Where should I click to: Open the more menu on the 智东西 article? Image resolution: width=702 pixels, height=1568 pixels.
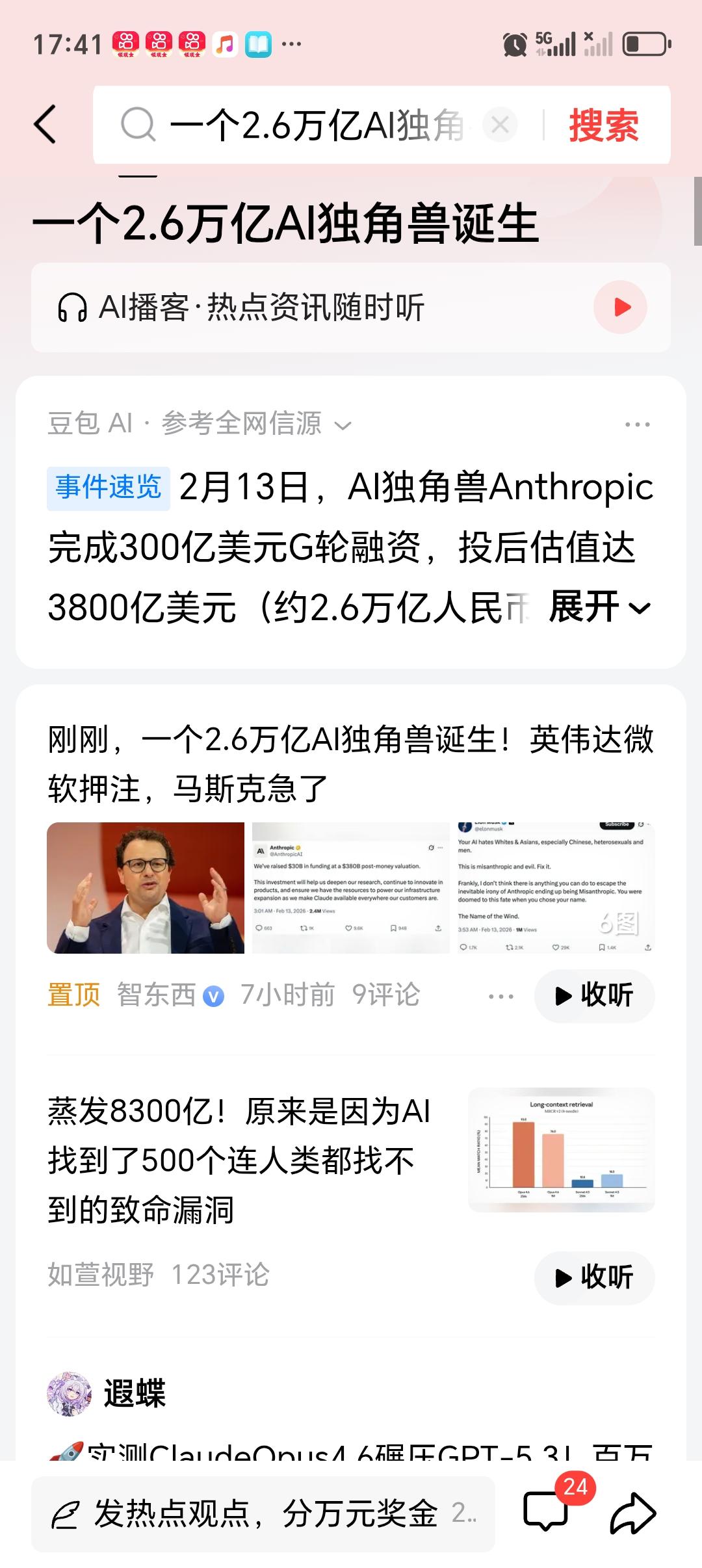(x=500, y=995)
